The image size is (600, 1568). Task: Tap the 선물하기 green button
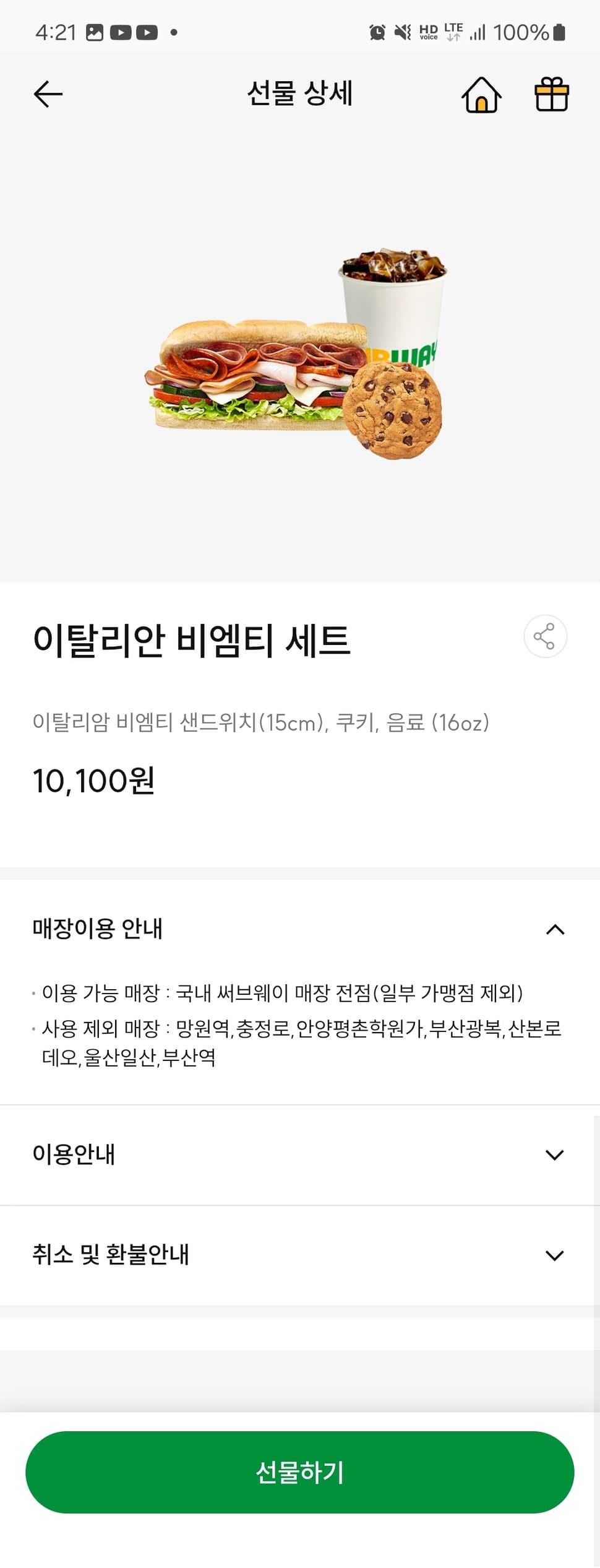pos(300,1472)
